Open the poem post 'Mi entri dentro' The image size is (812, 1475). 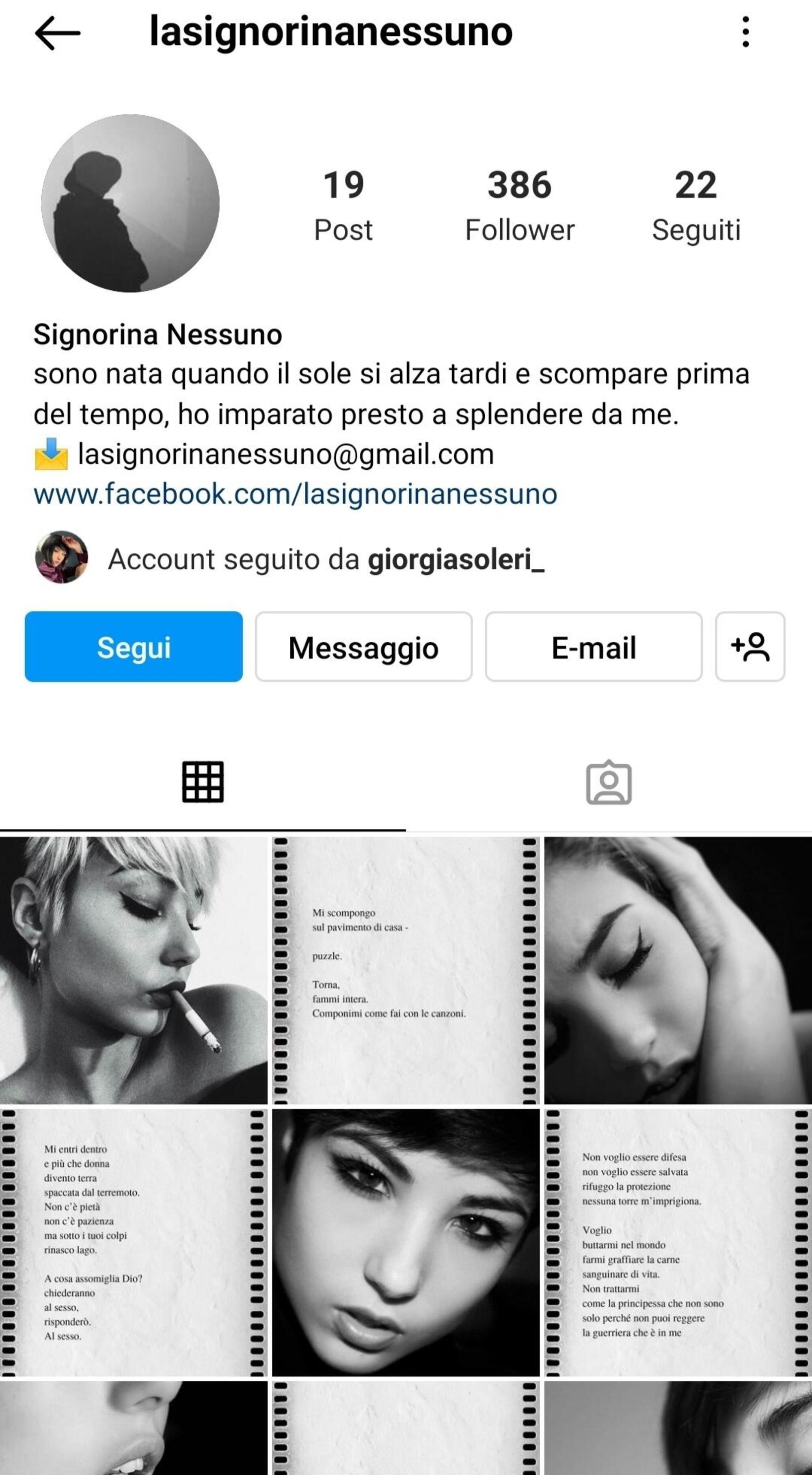pyautogui.click(x=134, y=1242)
